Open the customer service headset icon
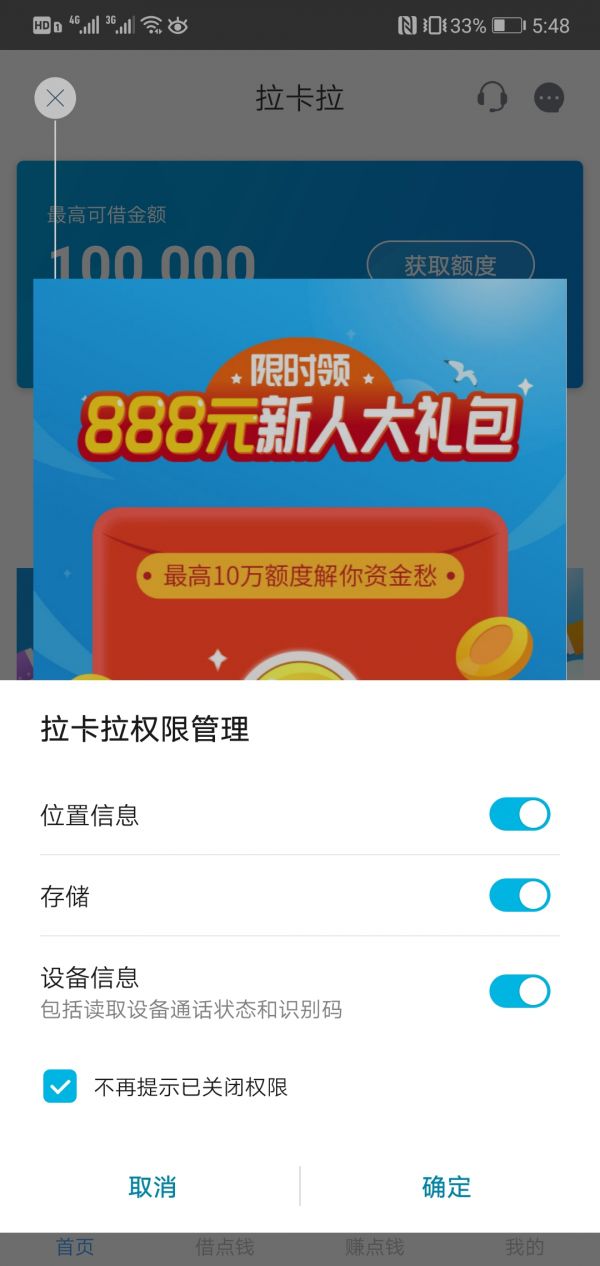 (x=492, y=98)
